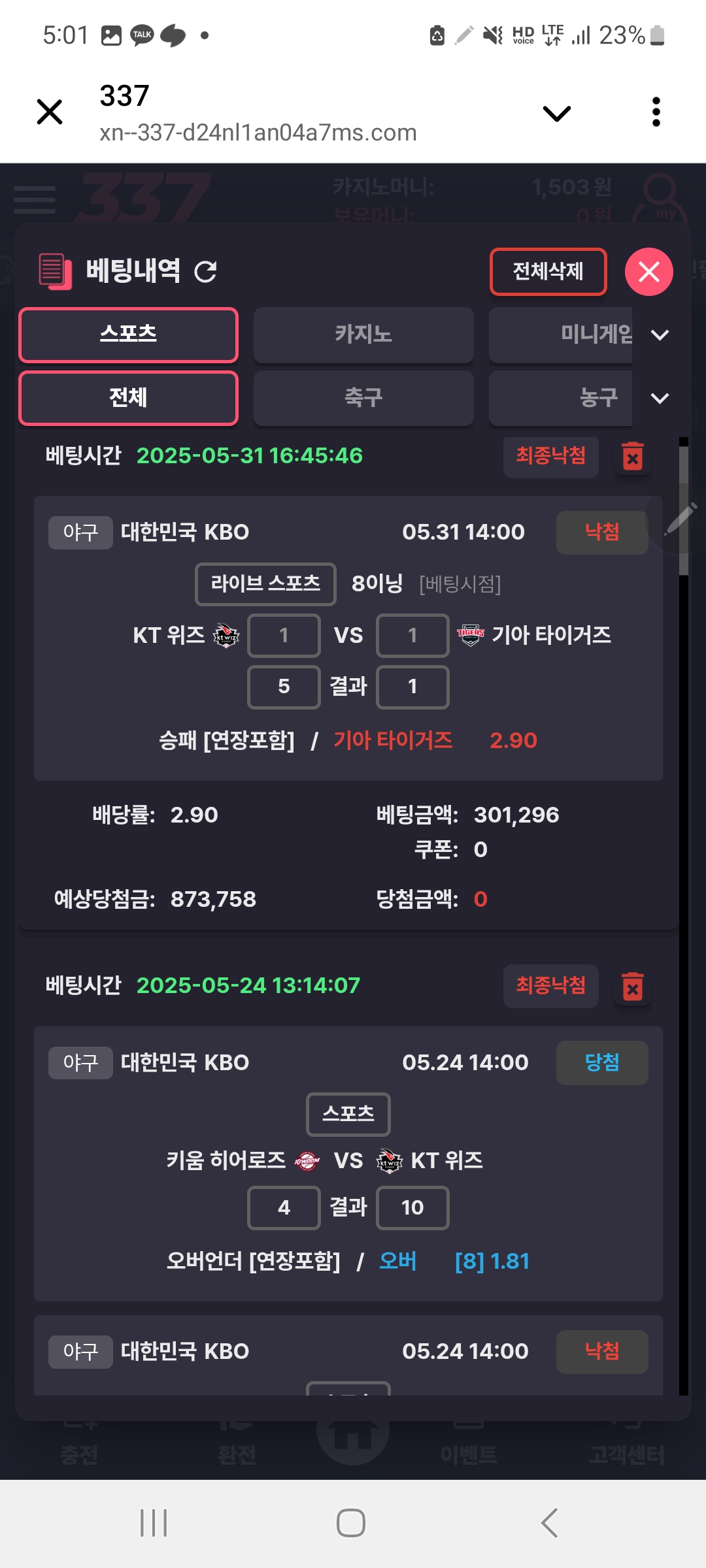Open recent apps from the navigation bar
Image resolution: width=706 pixels, height=1568 pixels.
[x=154, y=1523]
